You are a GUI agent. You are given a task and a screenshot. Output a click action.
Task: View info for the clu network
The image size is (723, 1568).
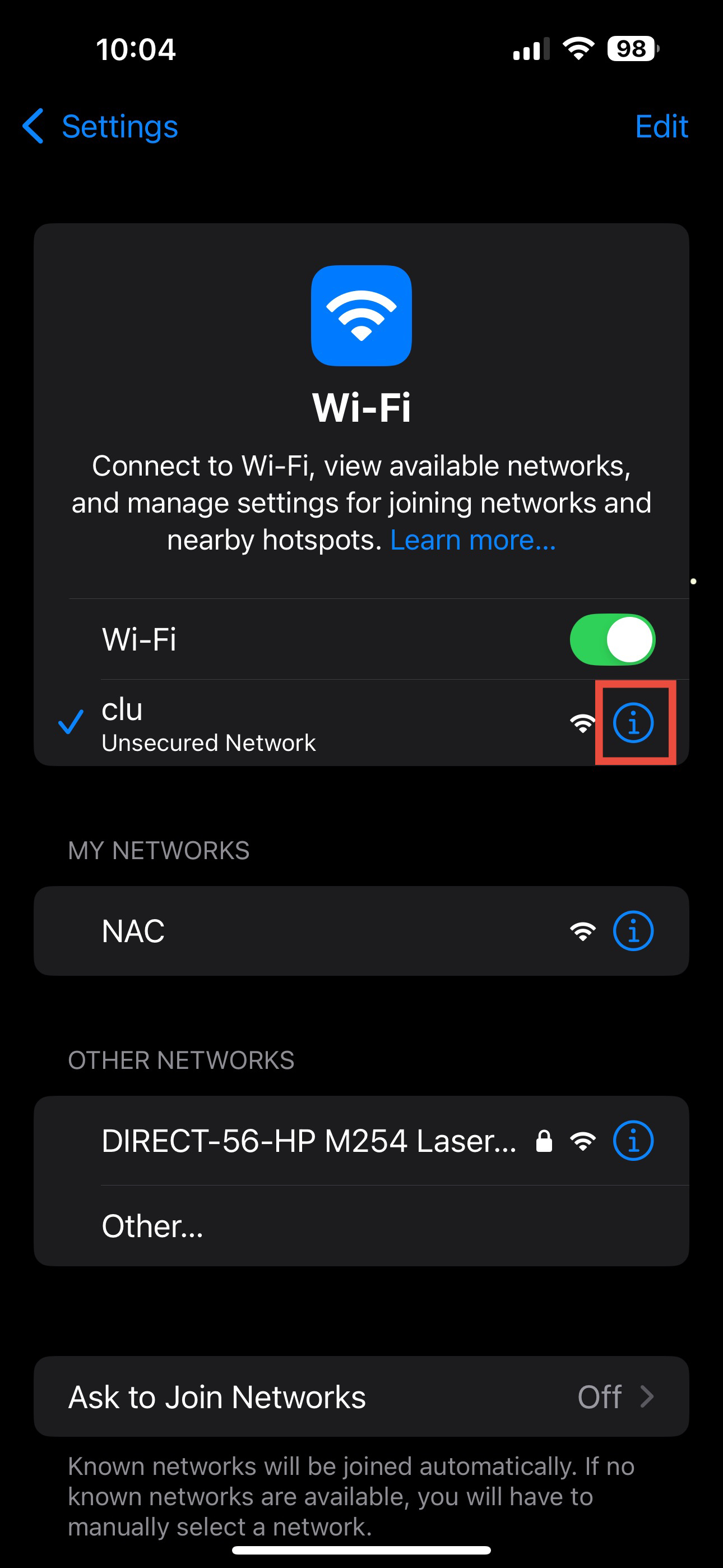tap(633, 723)
